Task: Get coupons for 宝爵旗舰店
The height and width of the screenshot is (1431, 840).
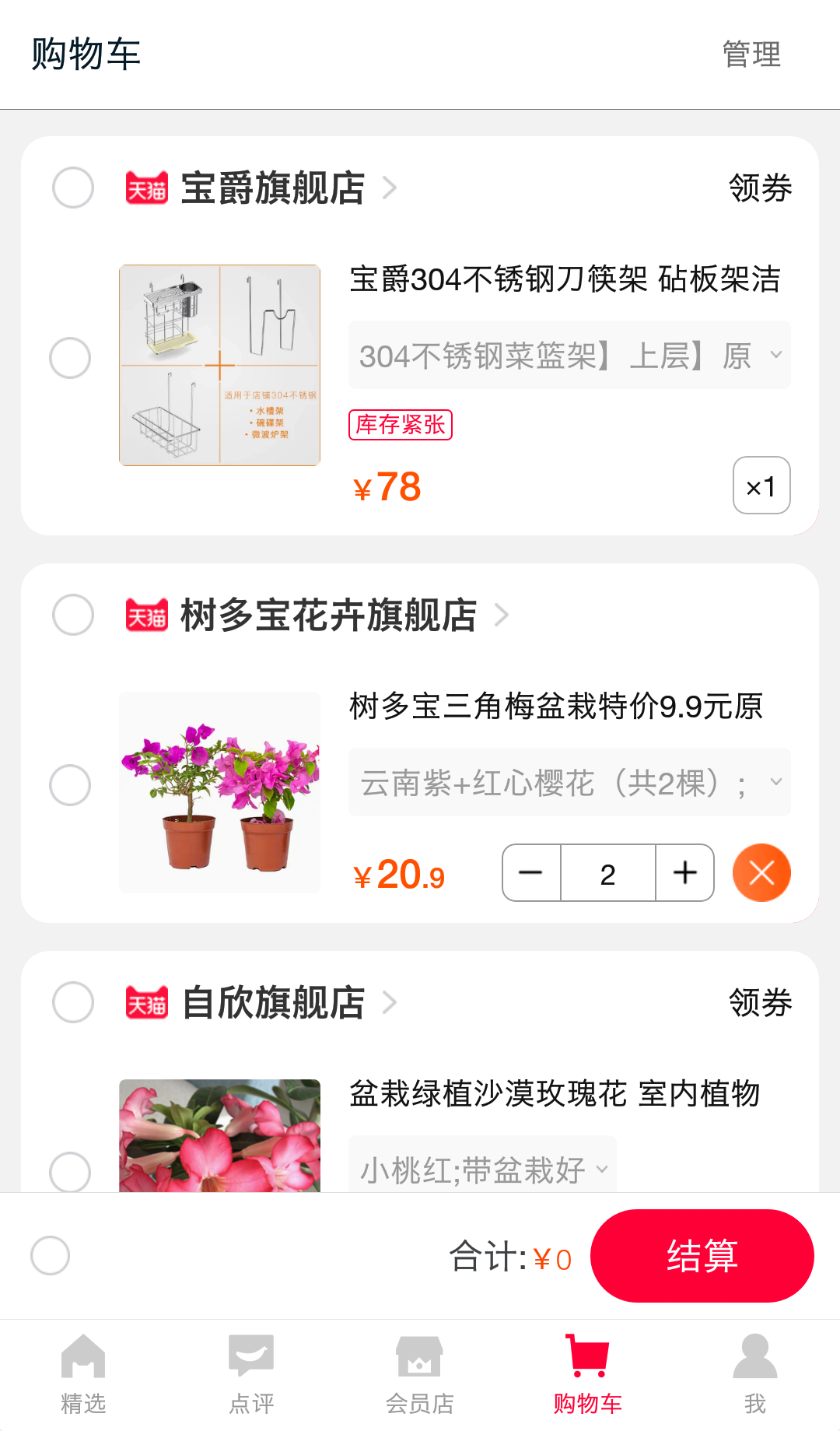Action: tap(760, 188)
